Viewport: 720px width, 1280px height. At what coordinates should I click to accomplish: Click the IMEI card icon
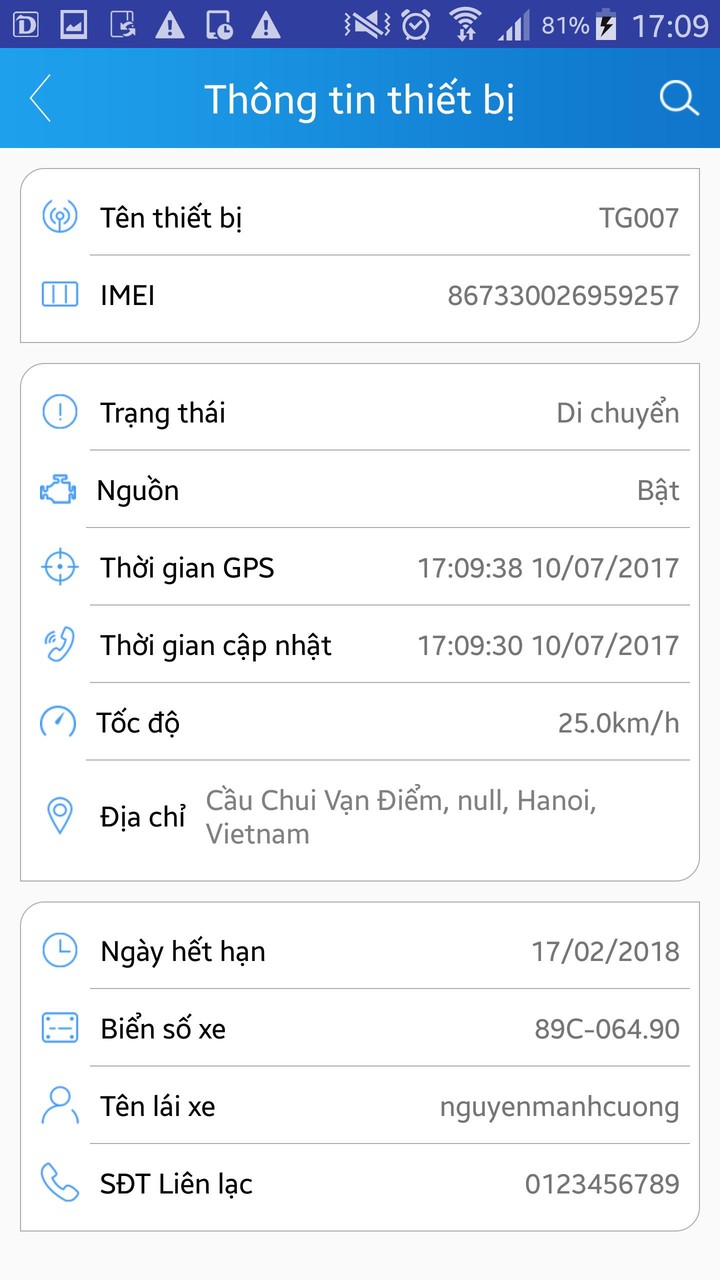59,294
